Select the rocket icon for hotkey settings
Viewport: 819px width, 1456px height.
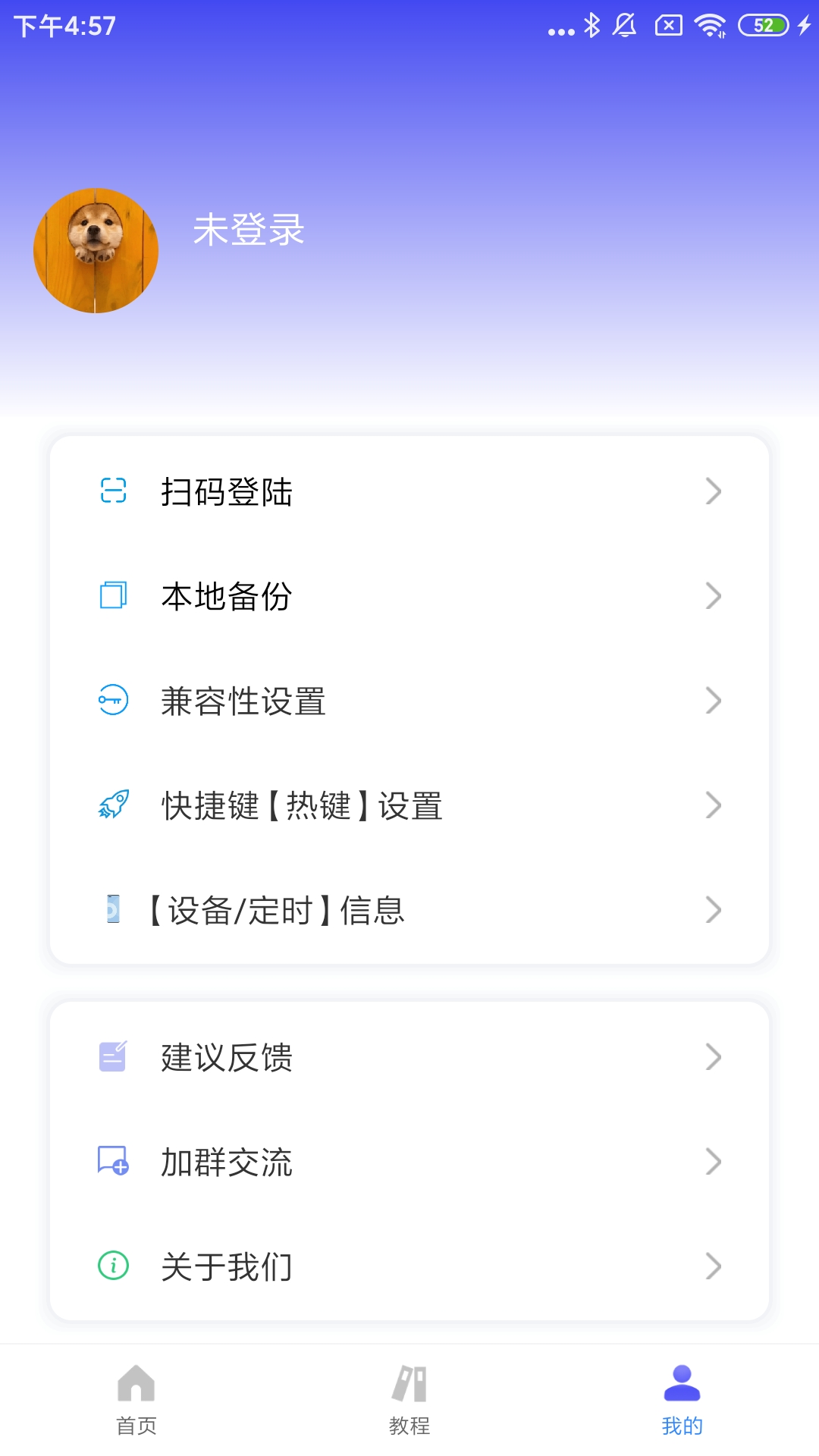(x=112, y=805)
